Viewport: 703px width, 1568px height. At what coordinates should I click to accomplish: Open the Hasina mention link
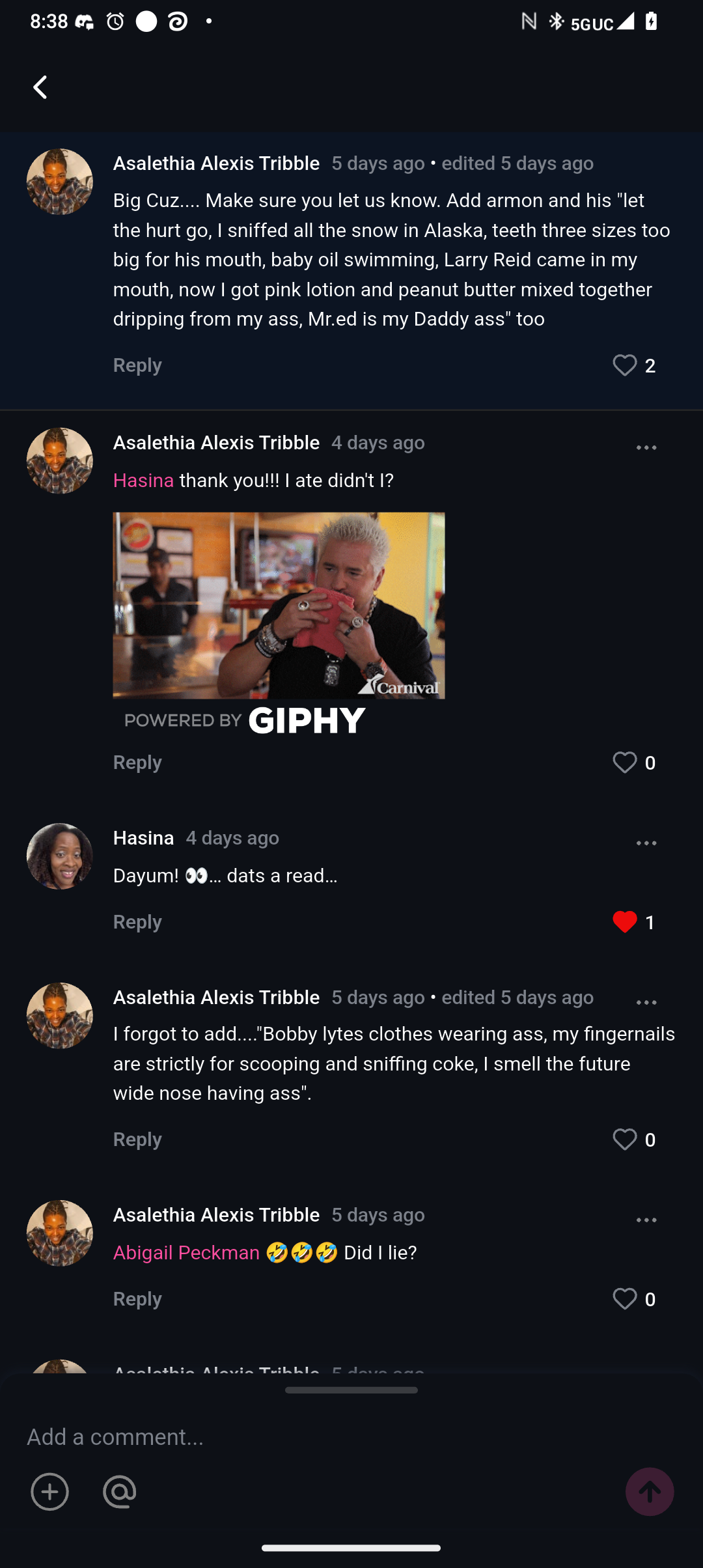coord(143,481)
